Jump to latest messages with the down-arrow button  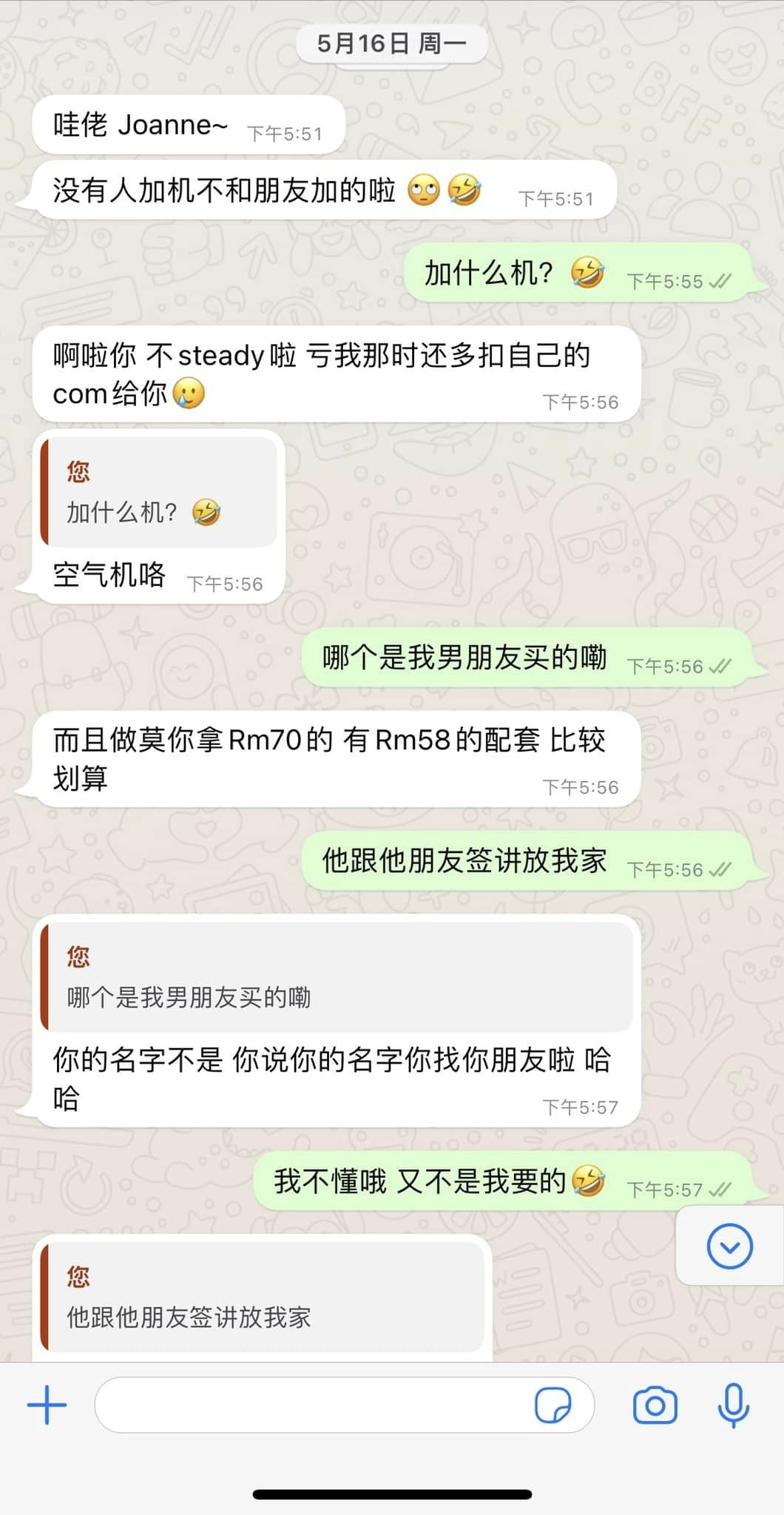[x=729, y=1246]
